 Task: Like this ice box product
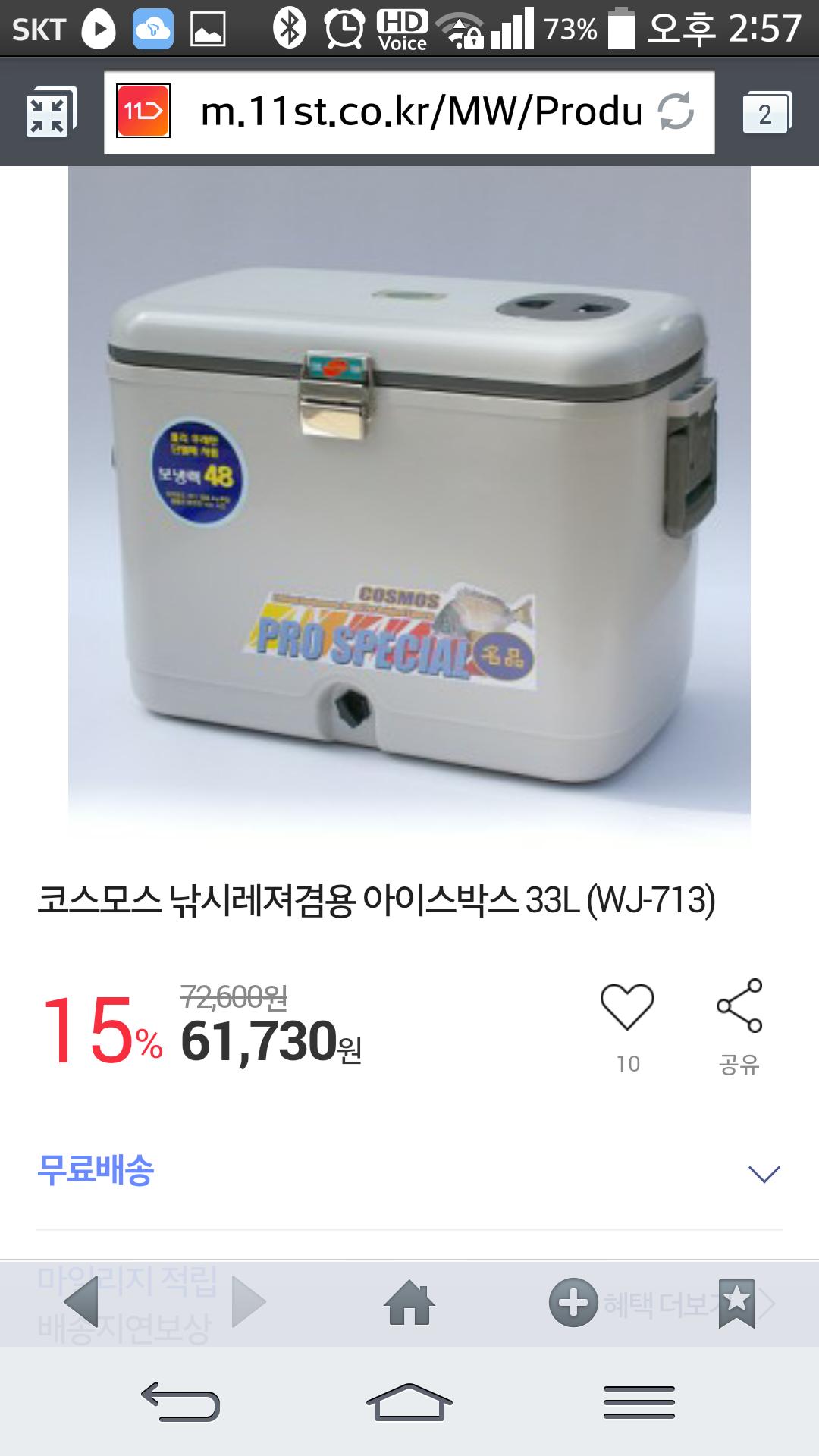[627, 1008]
